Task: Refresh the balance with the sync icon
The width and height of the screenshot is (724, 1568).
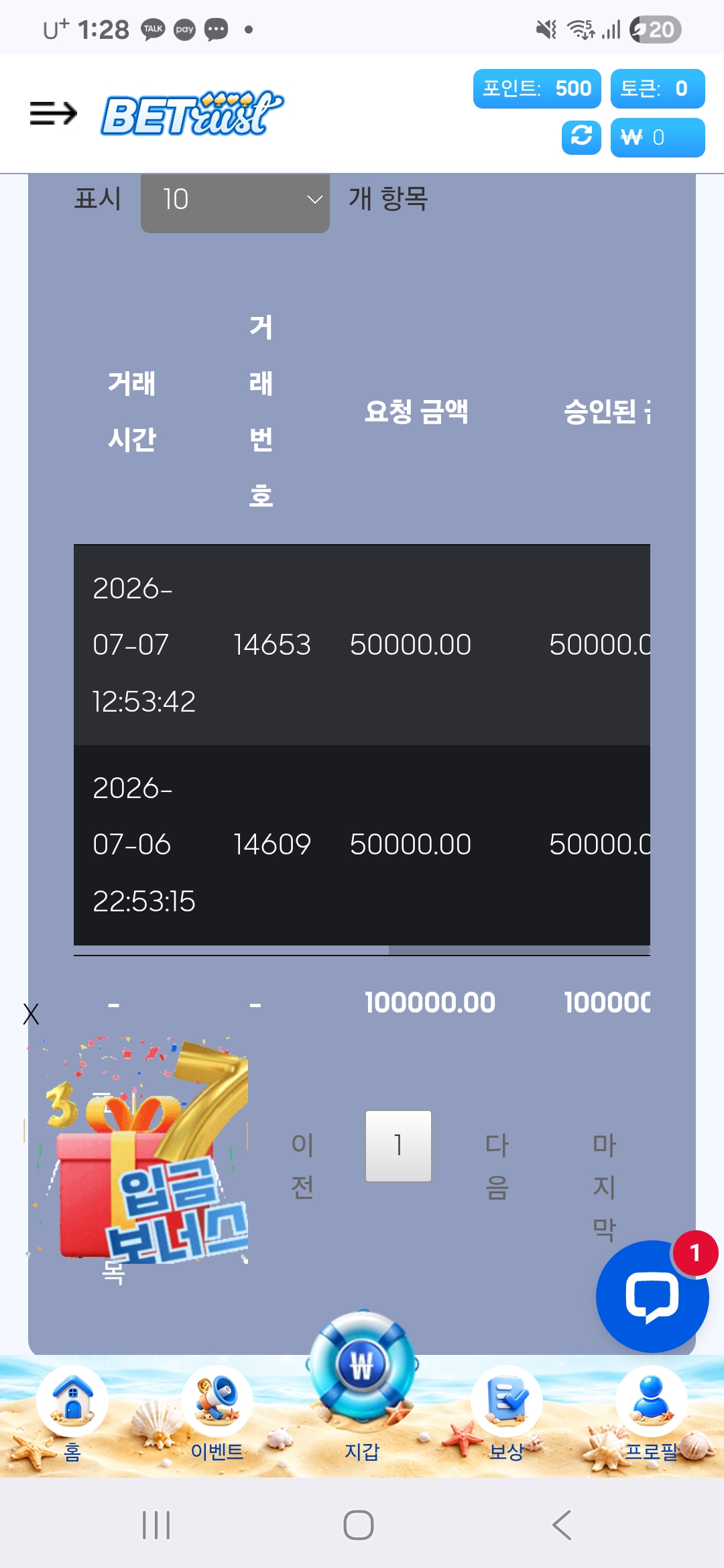Action: (x=581, y=137)
